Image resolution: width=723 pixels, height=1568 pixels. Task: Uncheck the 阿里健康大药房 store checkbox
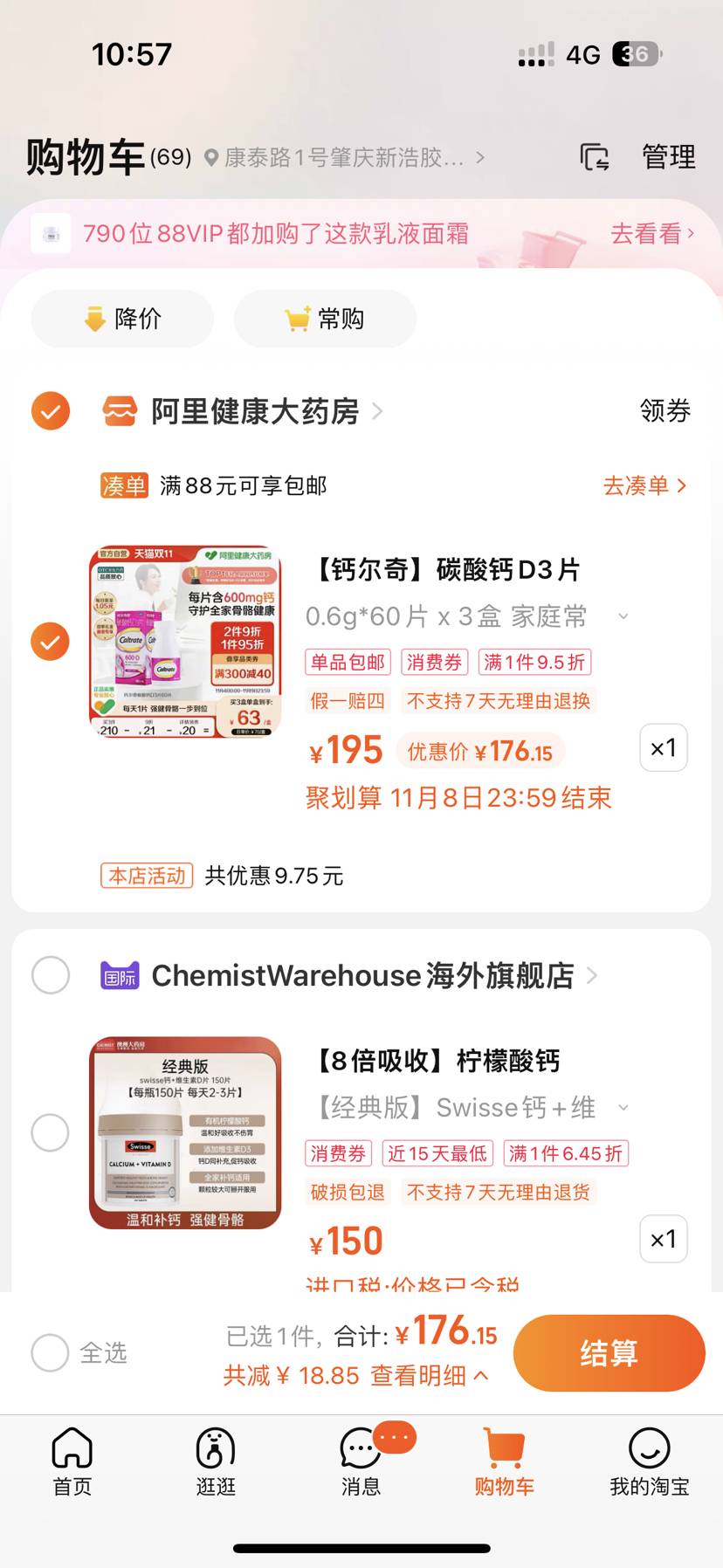pyautogui.click(x=51, y=411)
